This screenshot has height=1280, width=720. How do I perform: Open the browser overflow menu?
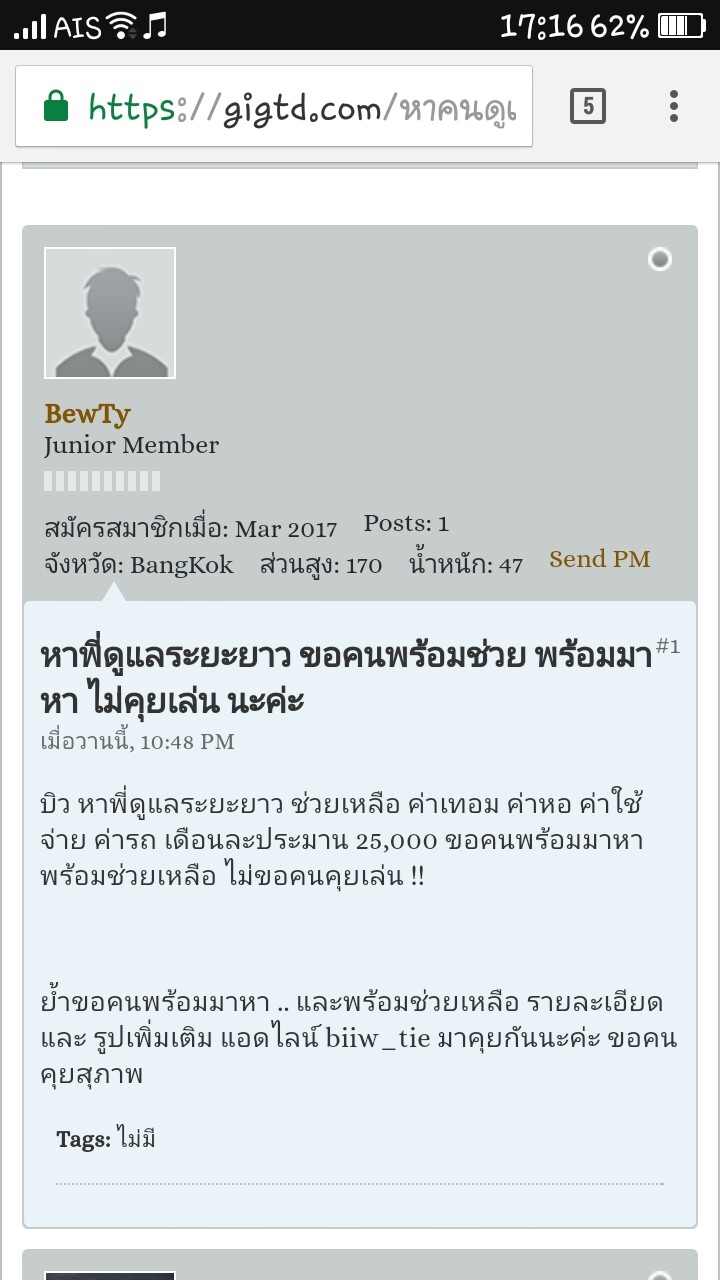point(674,106)
